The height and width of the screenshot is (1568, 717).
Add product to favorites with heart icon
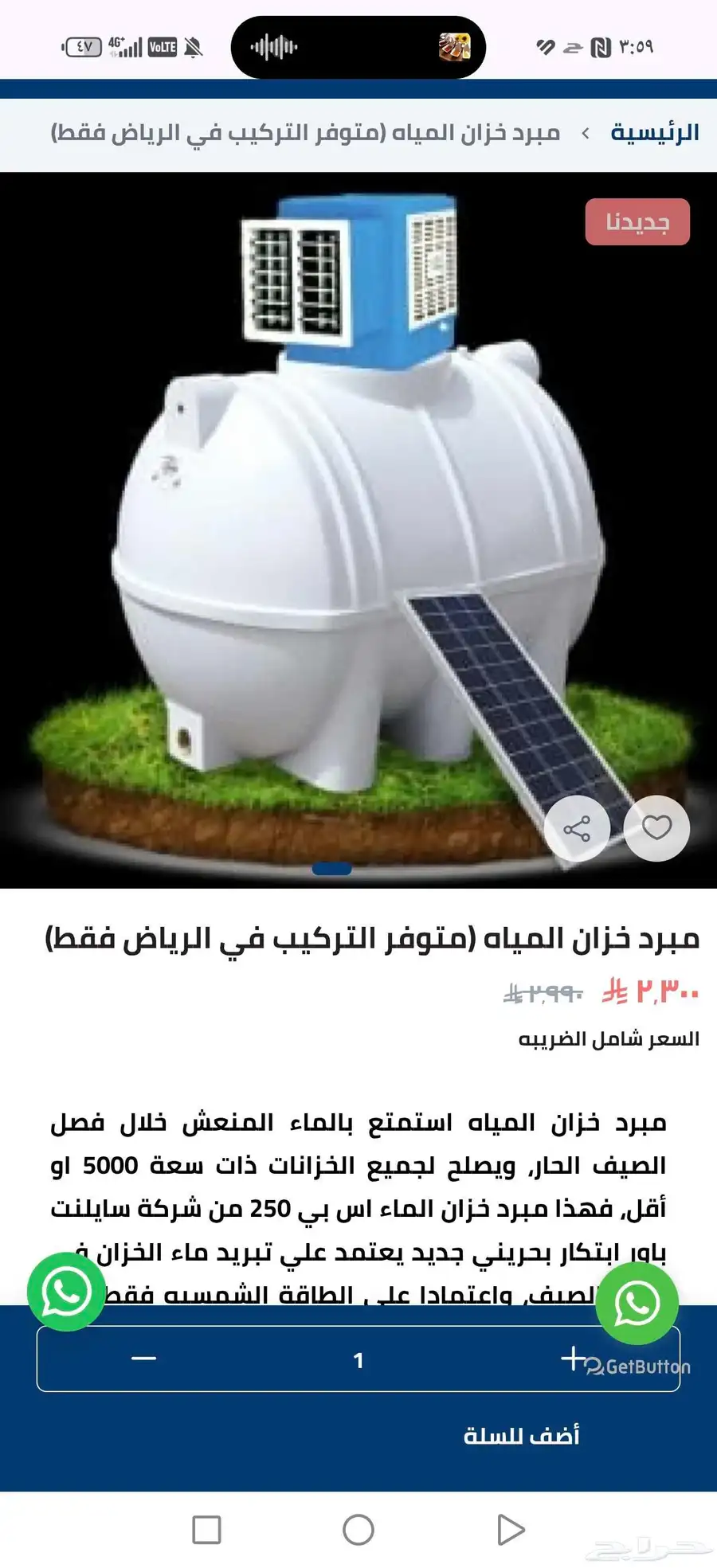[656, 828]
